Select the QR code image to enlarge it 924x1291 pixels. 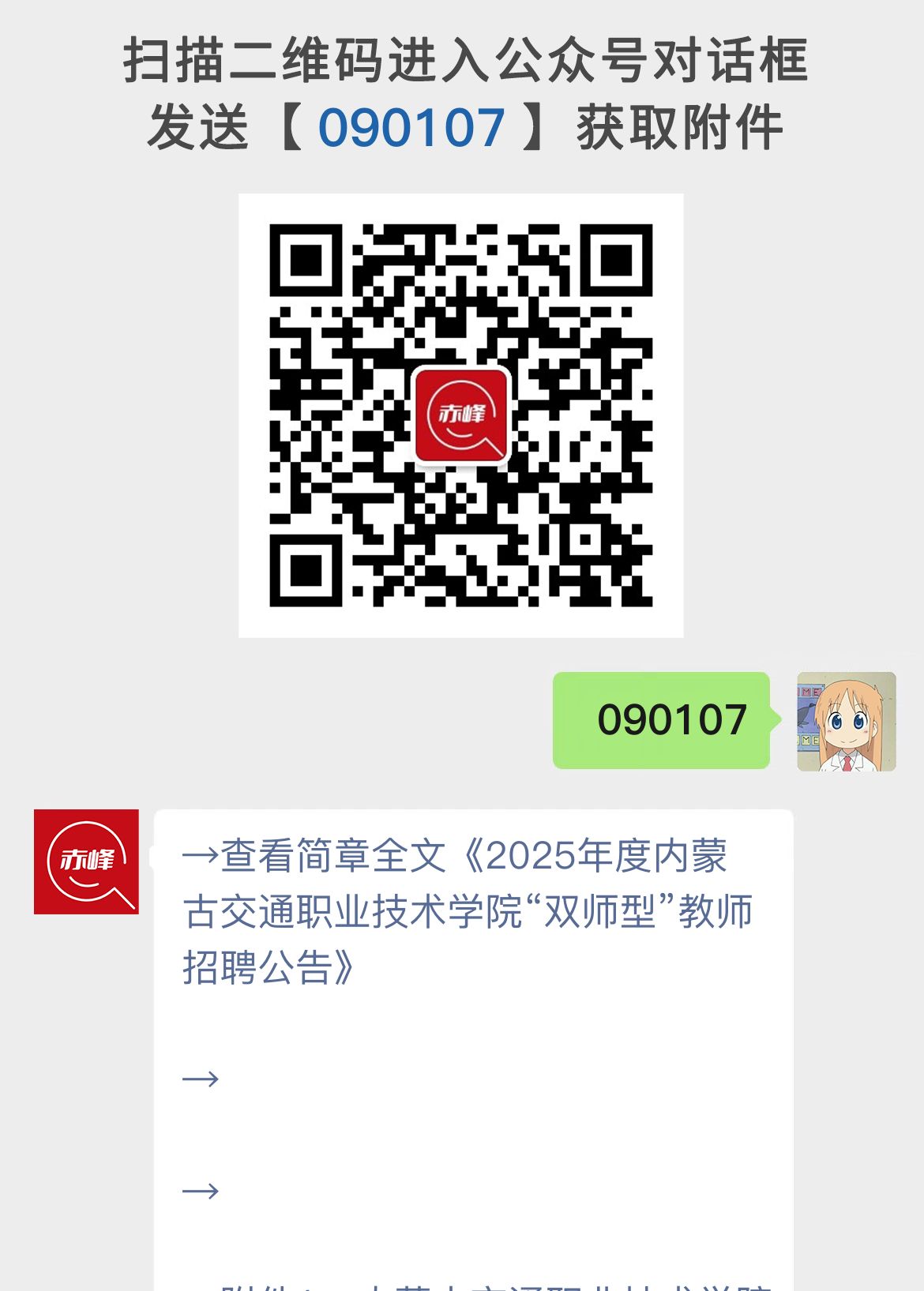461,415
